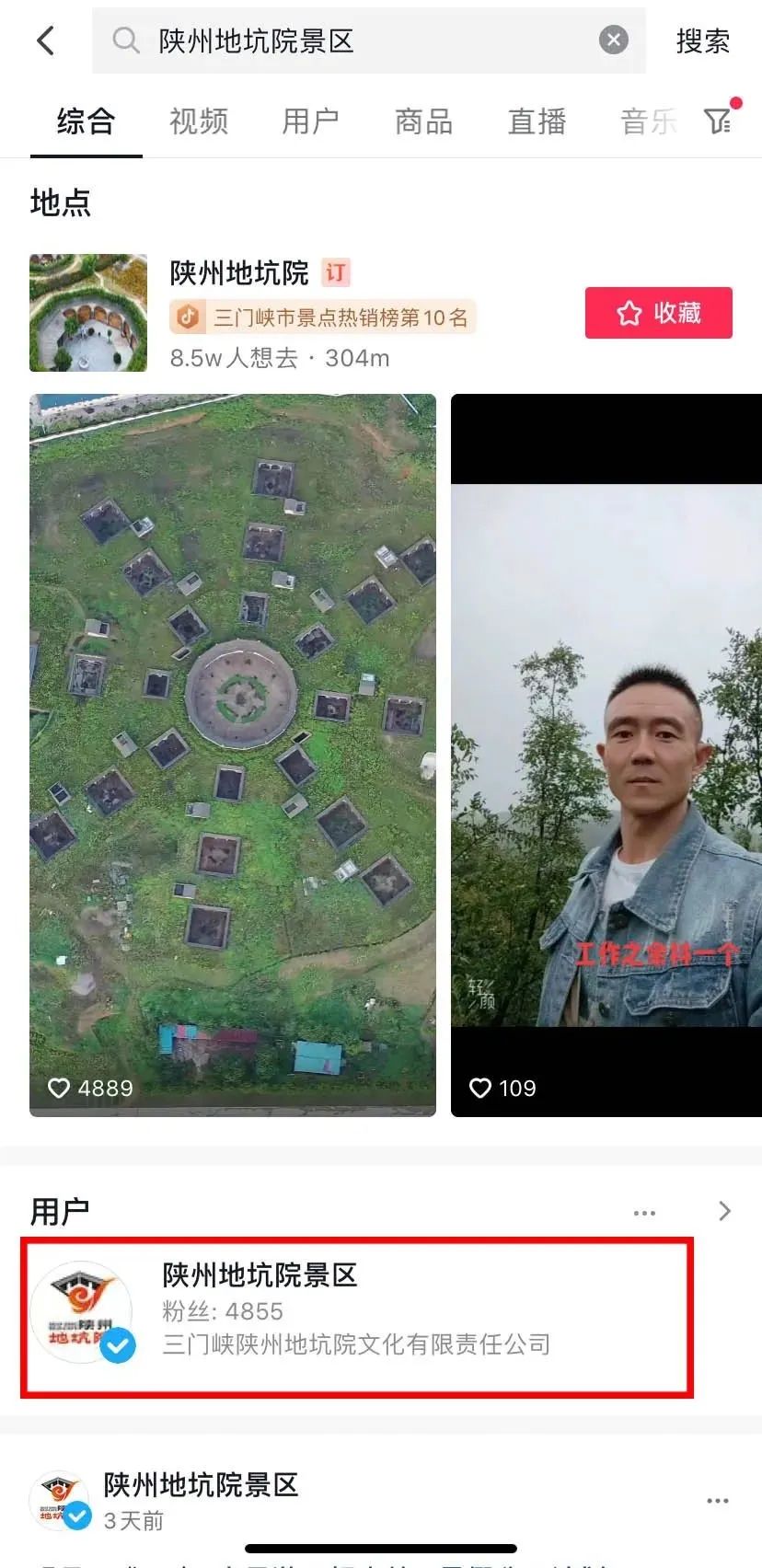Screen dimensions: 762x1568
Task: Open more options in the 用户 section
Action: pyautogui.click(x=645, y=1213)
